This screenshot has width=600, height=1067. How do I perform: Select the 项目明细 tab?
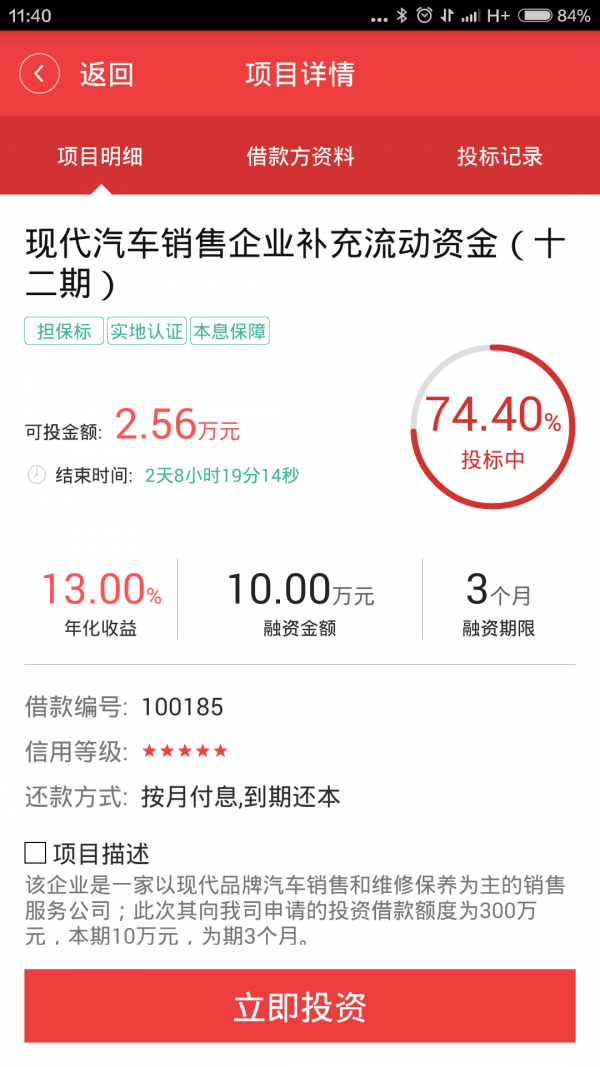pos(100,157)
